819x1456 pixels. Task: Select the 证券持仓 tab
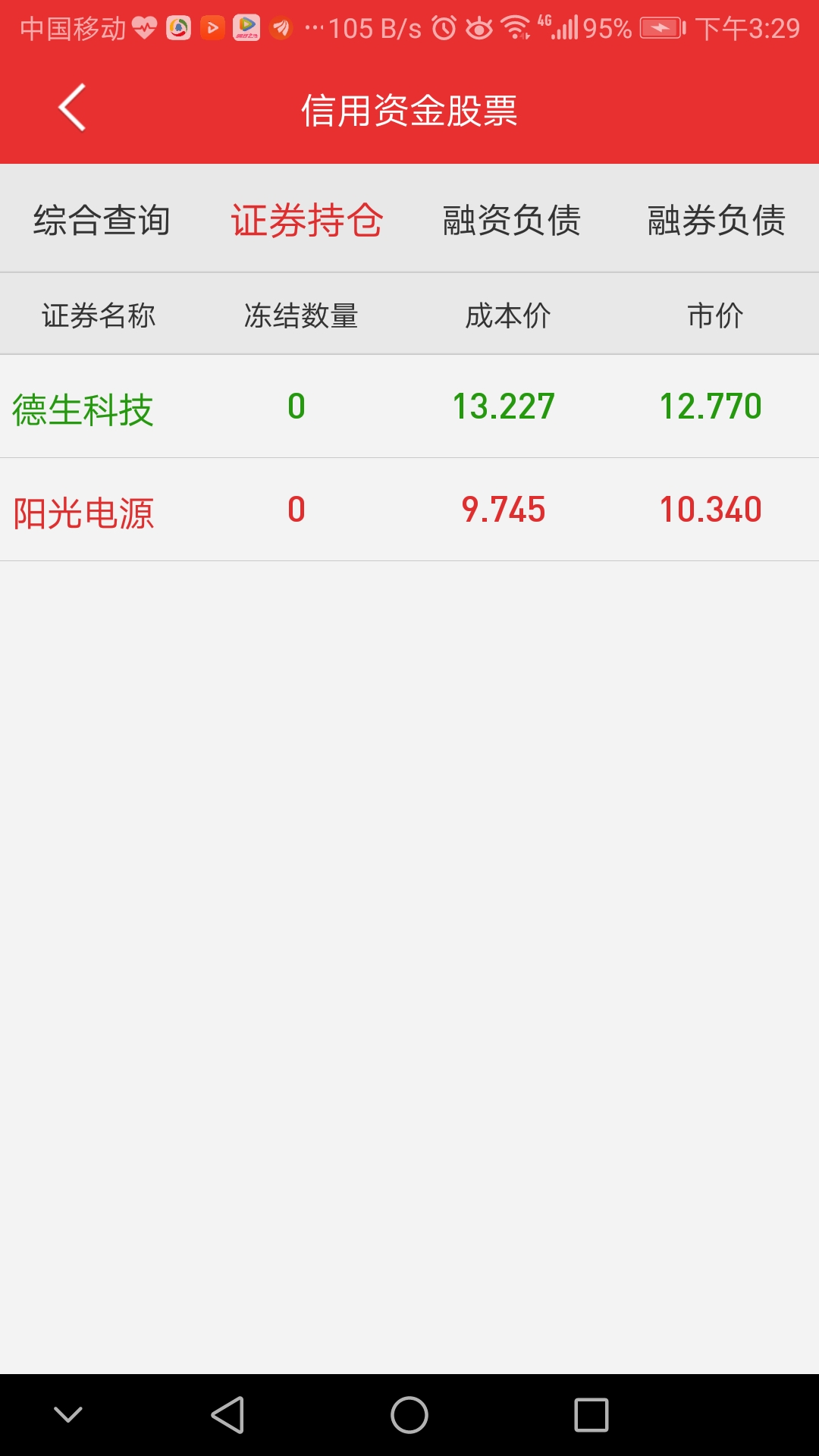coord(307,221)
